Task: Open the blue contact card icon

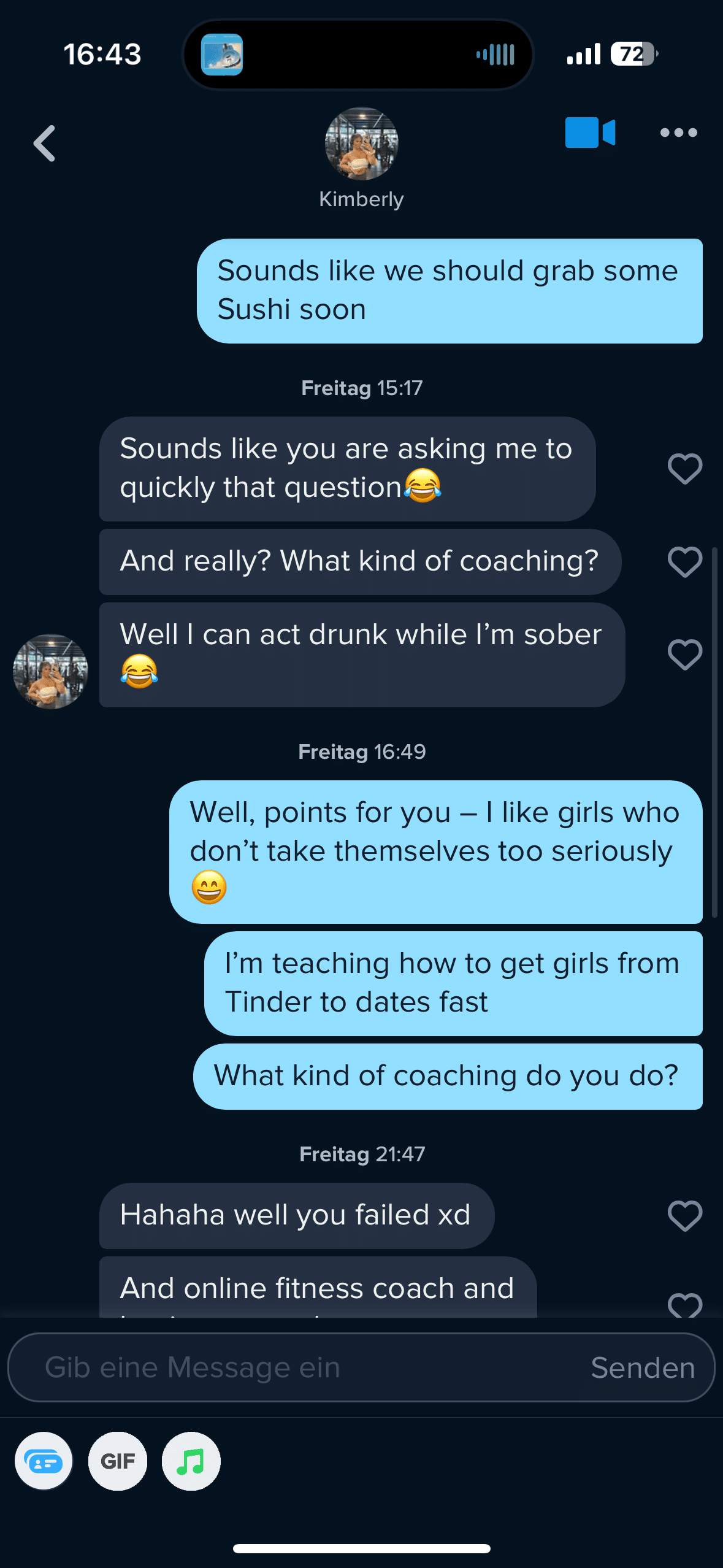Action: (x=44, y=1461)
